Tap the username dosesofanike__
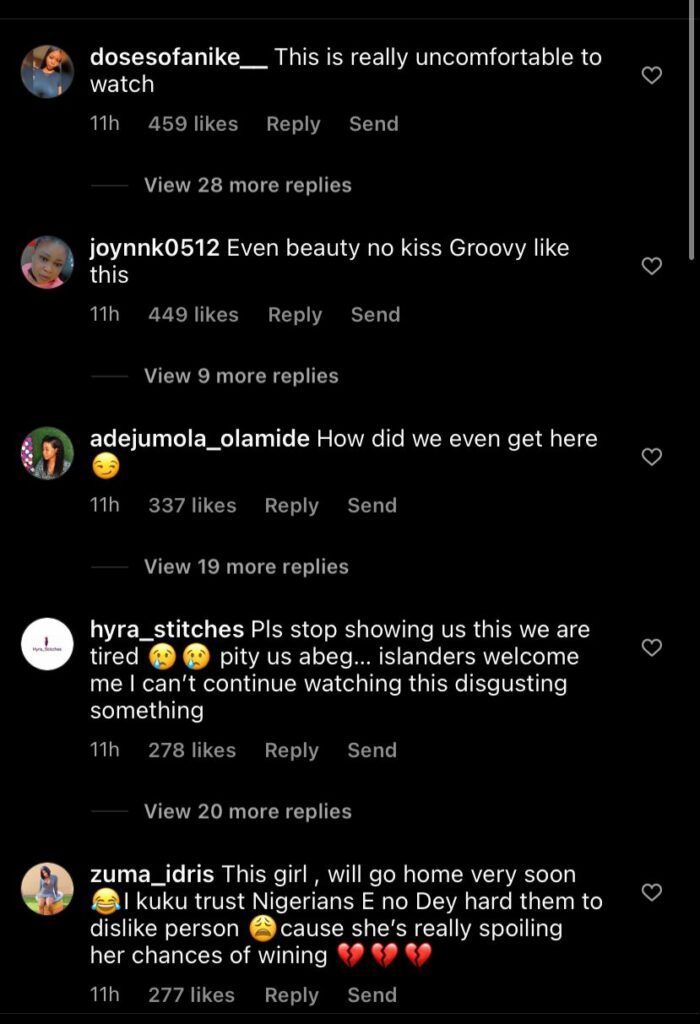The height and width of the screenshot is (1024, 700). (x=179, y=57)
